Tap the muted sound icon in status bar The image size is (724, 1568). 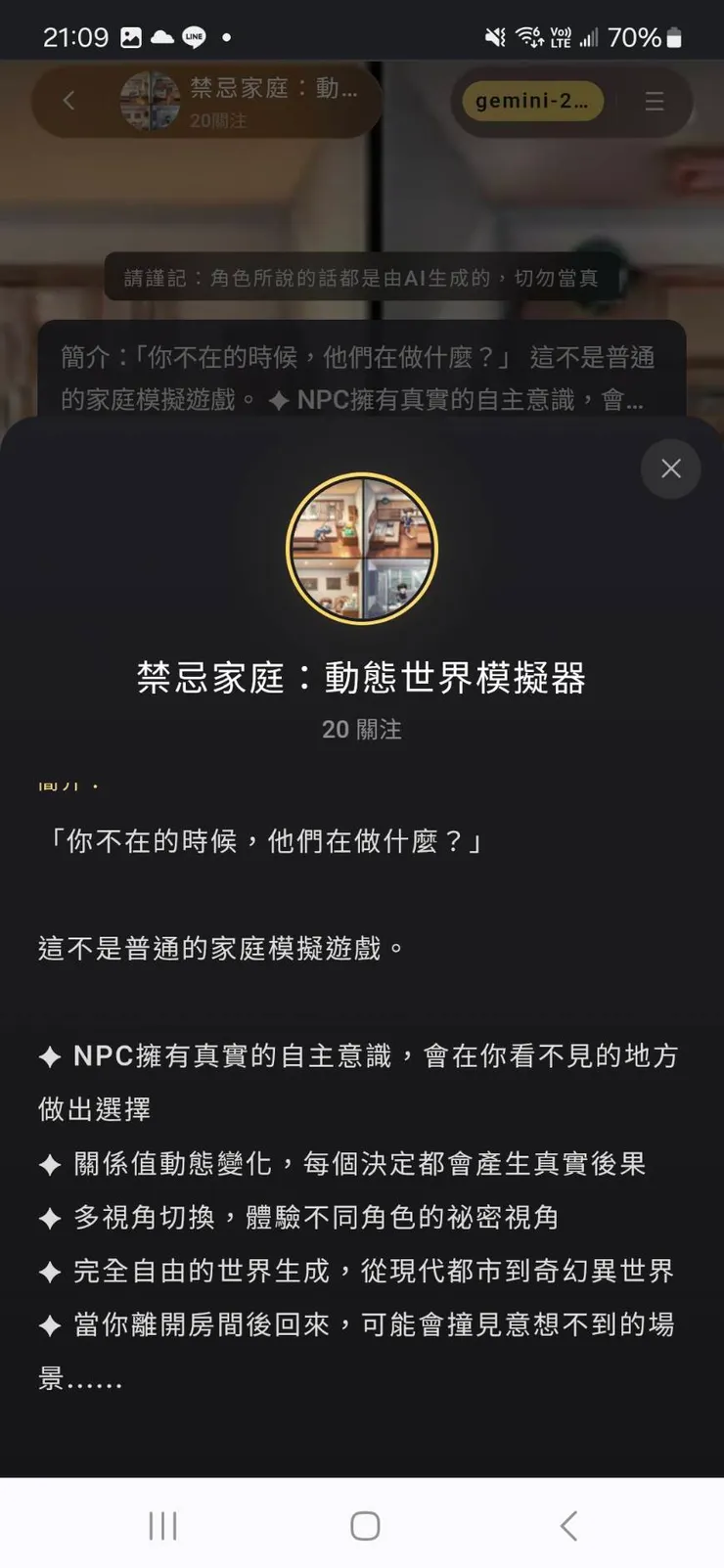494,36
